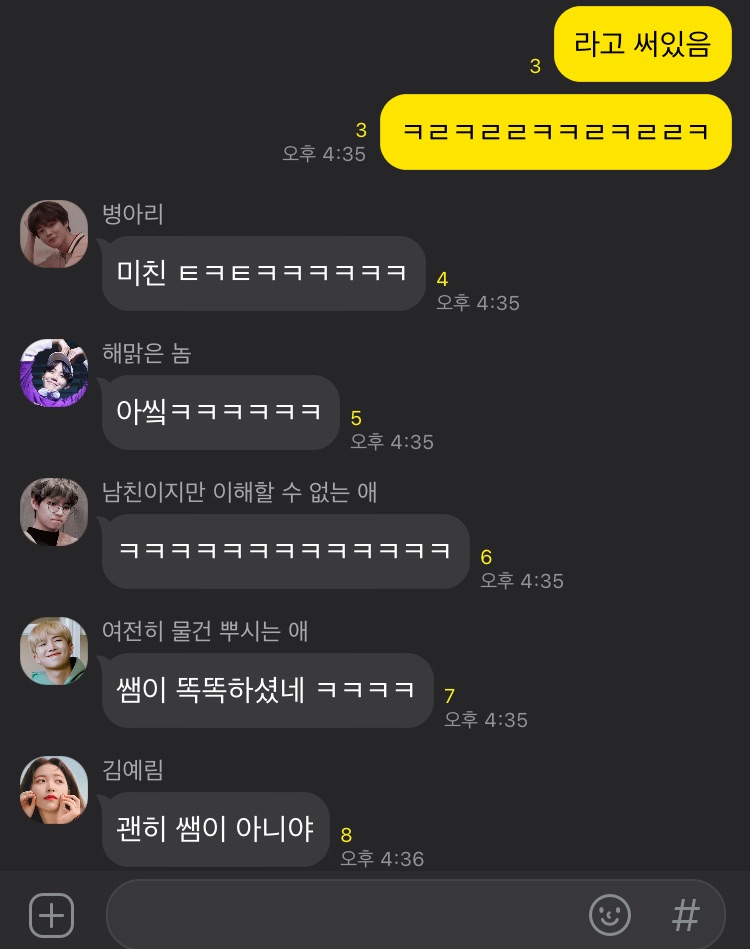Open 해맑은 놈's profile picture
The image size is (750, 949).
tap(53, 373)
